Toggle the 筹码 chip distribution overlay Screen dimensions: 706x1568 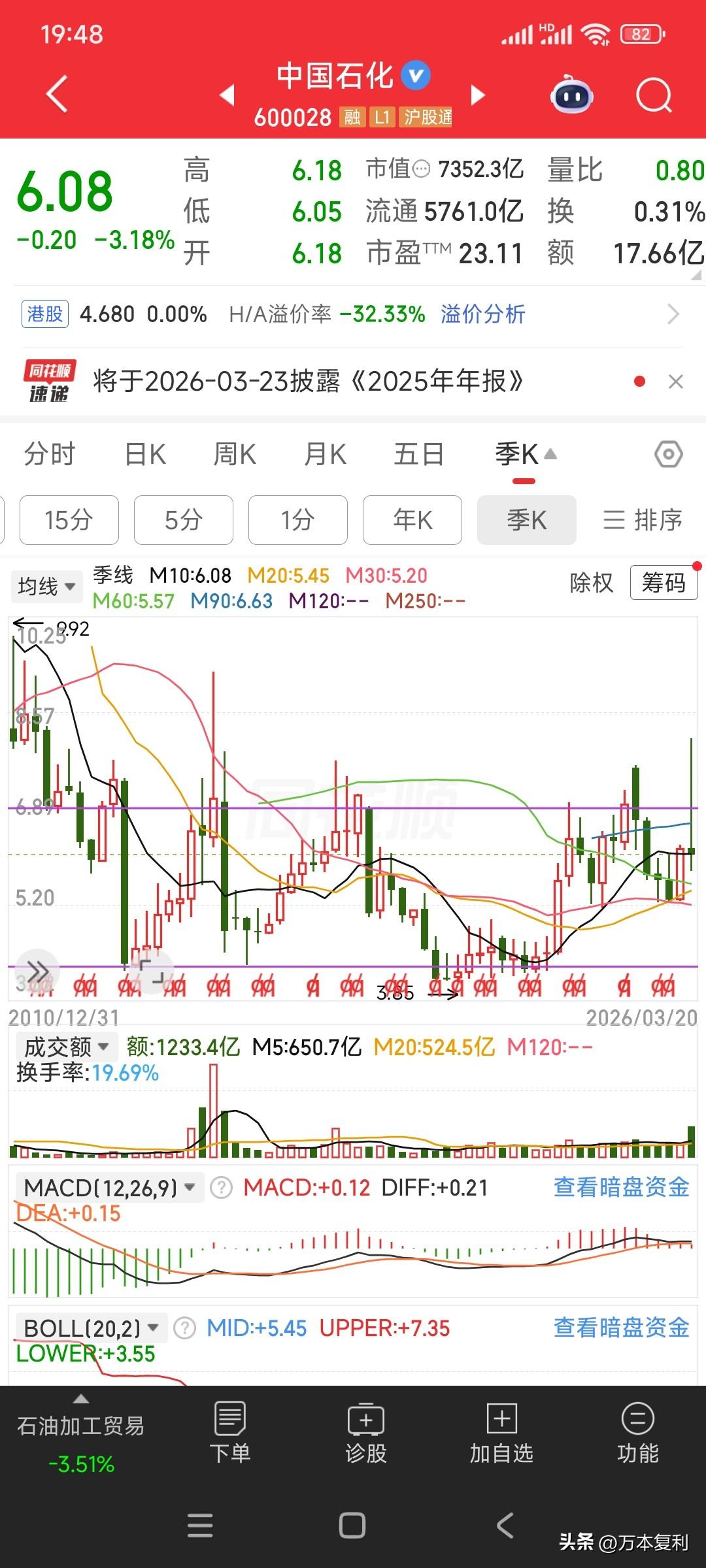(x=664, y=583)
